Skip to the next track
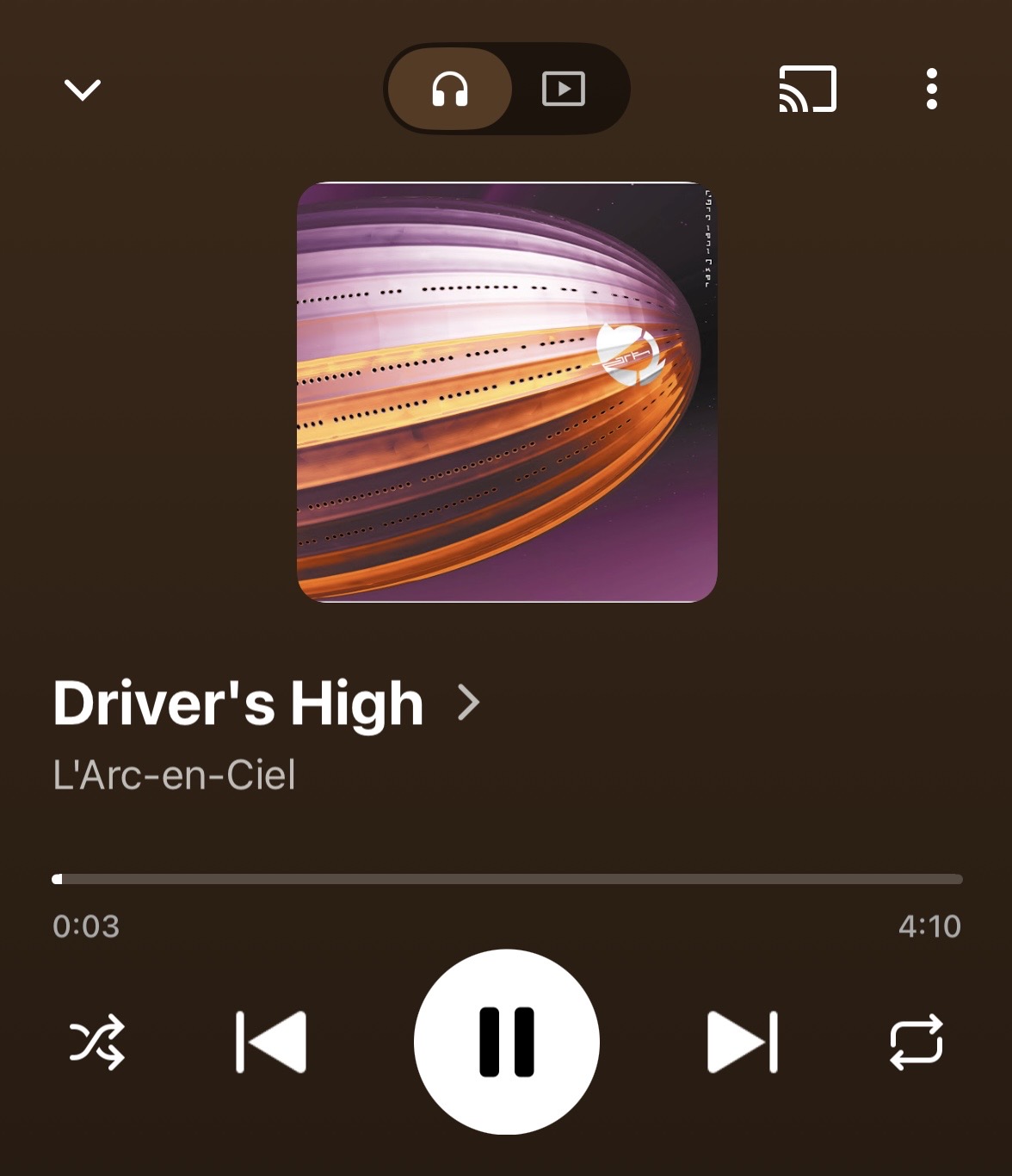Viewport: 1012px width, 1176px height. [742, 1042]
